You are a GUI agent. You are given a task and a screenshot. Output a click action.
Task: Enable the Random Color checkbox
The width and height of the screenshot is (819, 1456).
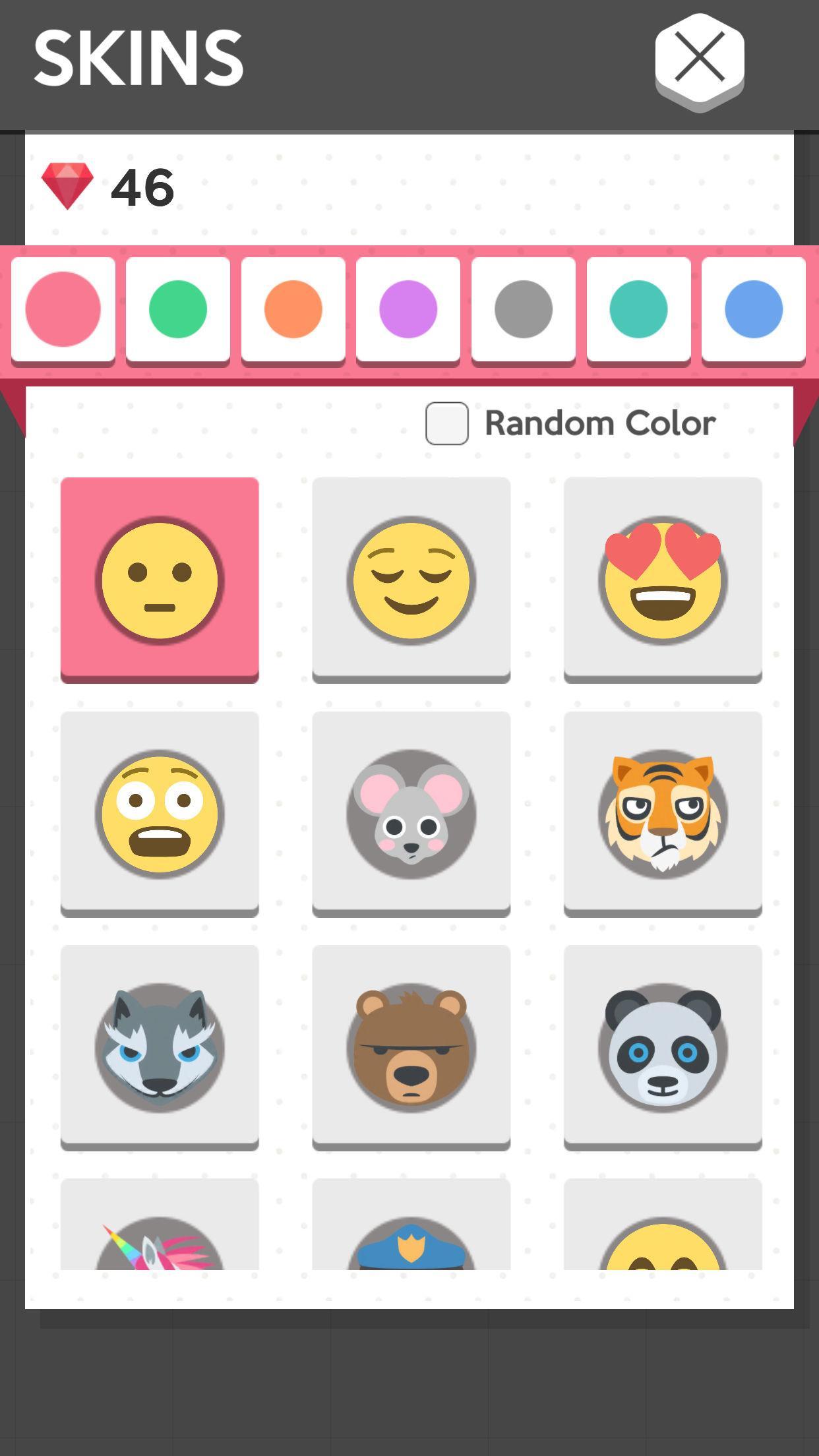click(447, 423)
